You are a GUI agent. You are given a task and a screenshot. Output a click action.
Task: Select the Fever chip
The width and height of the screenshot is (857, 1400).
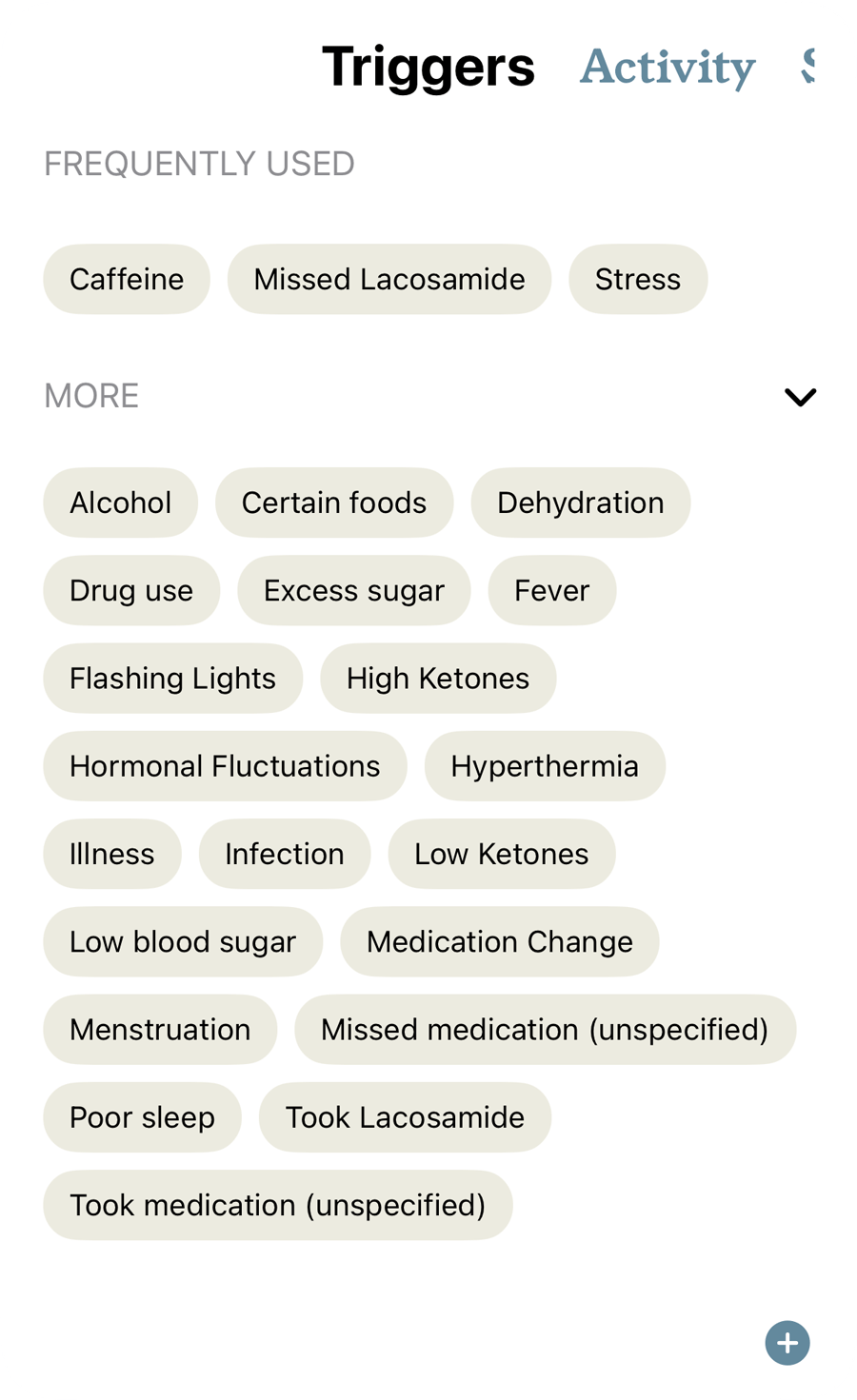(x=552, y=591)
